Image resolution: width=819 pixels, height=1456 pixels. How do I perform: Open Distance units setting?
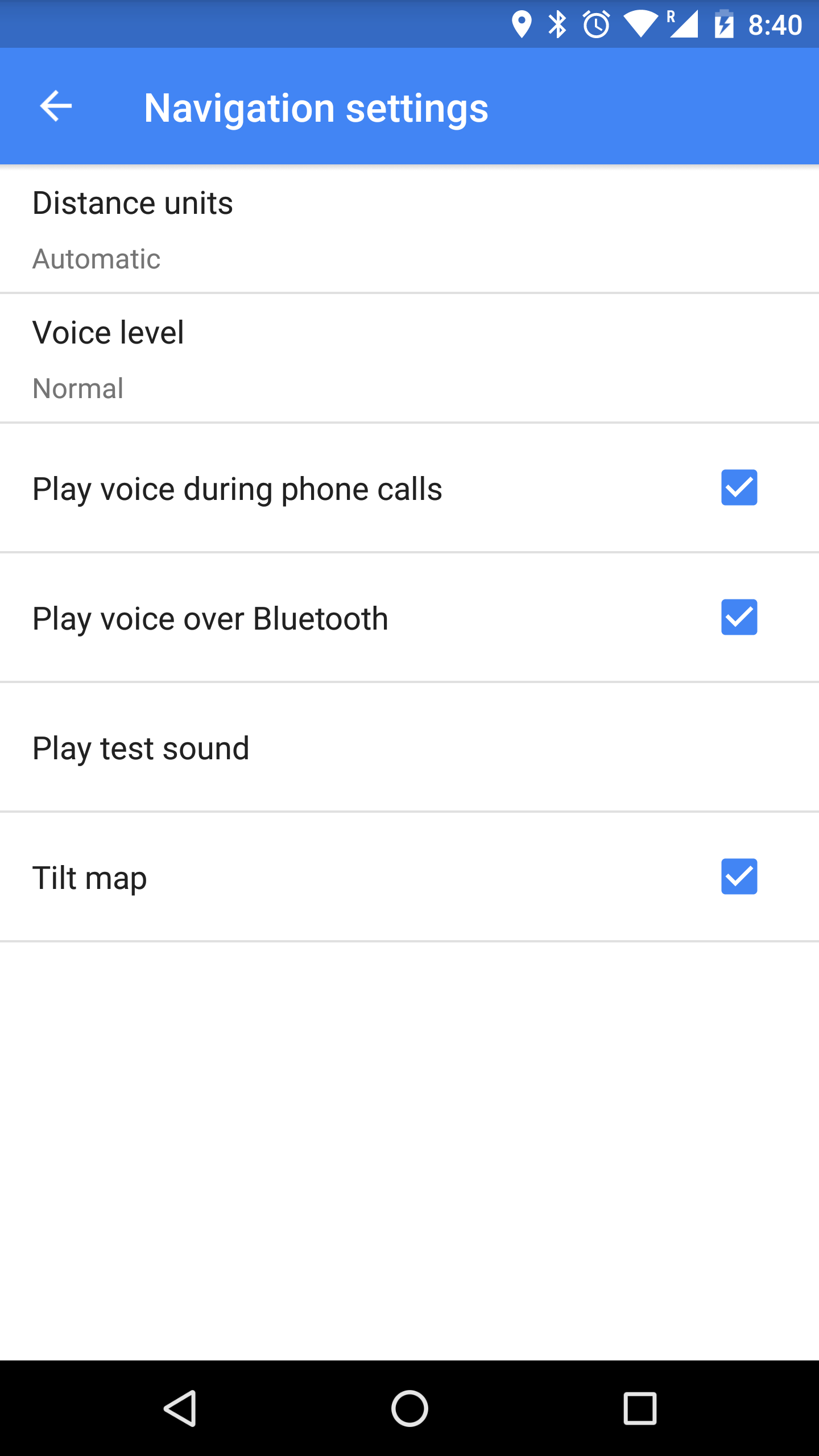coord(409,229)
